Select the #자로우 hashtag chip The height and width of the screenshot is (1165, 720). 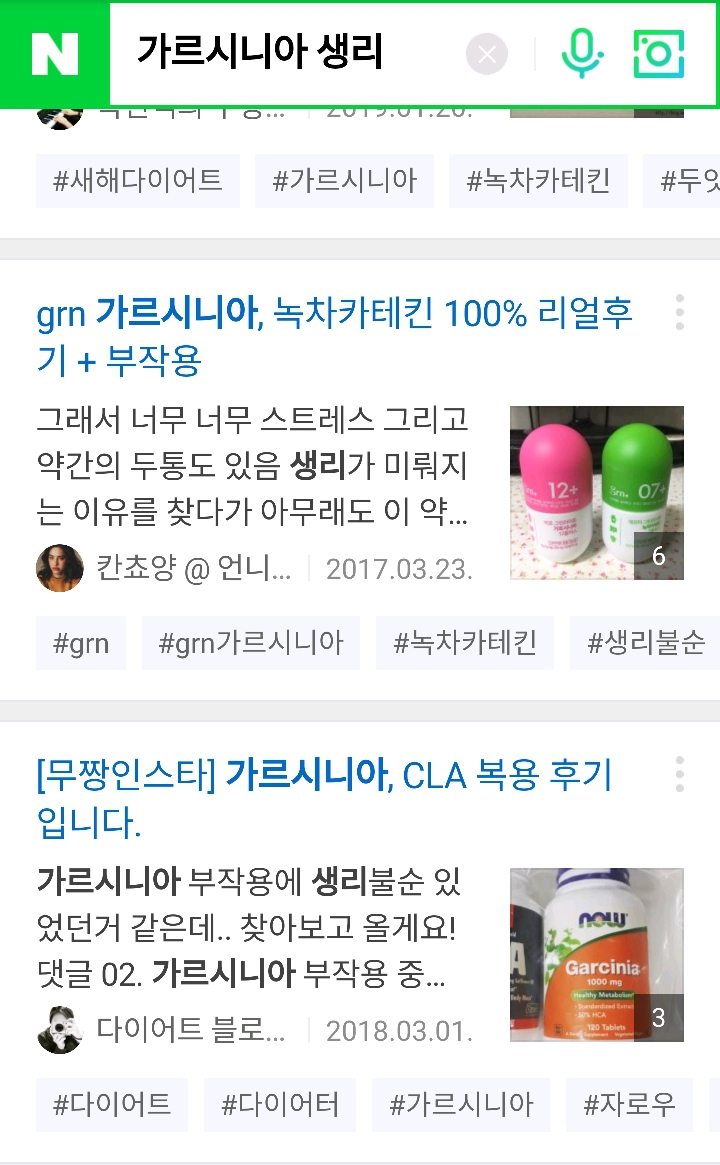(629, 1105)
